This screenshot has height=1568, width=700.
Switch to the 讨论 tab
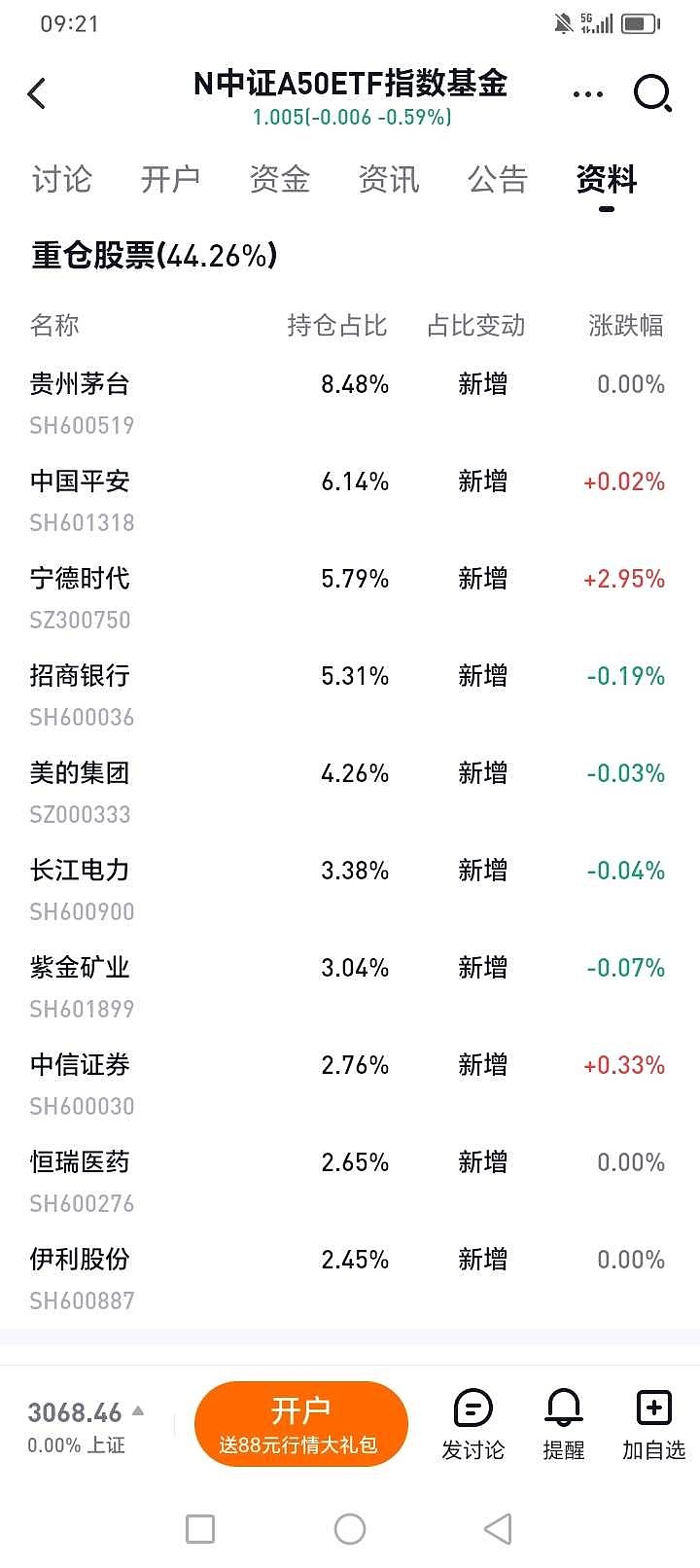(x=61, y=180)
